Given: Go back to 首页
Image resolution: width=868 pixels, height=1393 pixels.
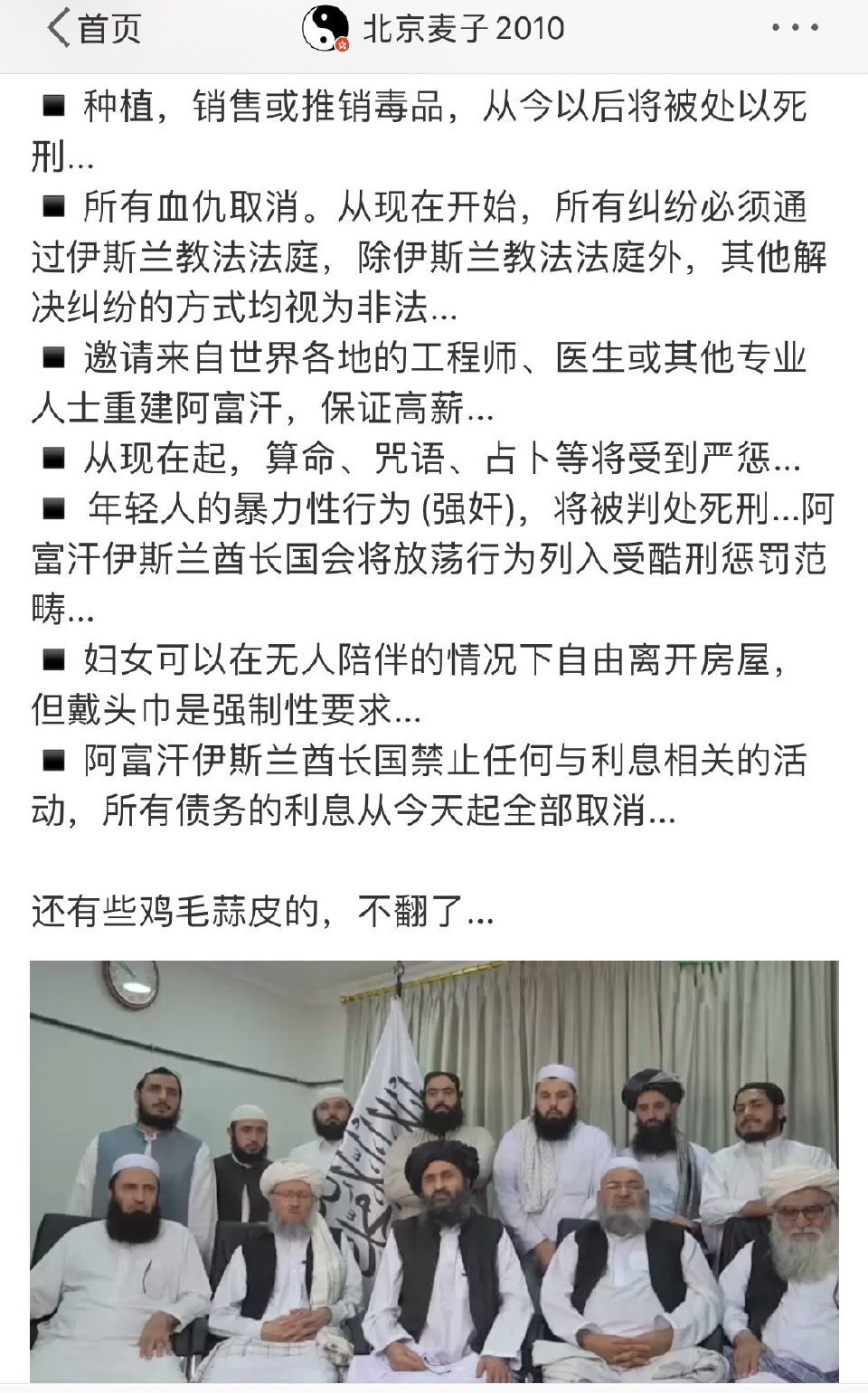Looking at the screenshot, I should (x=94, y=29).
